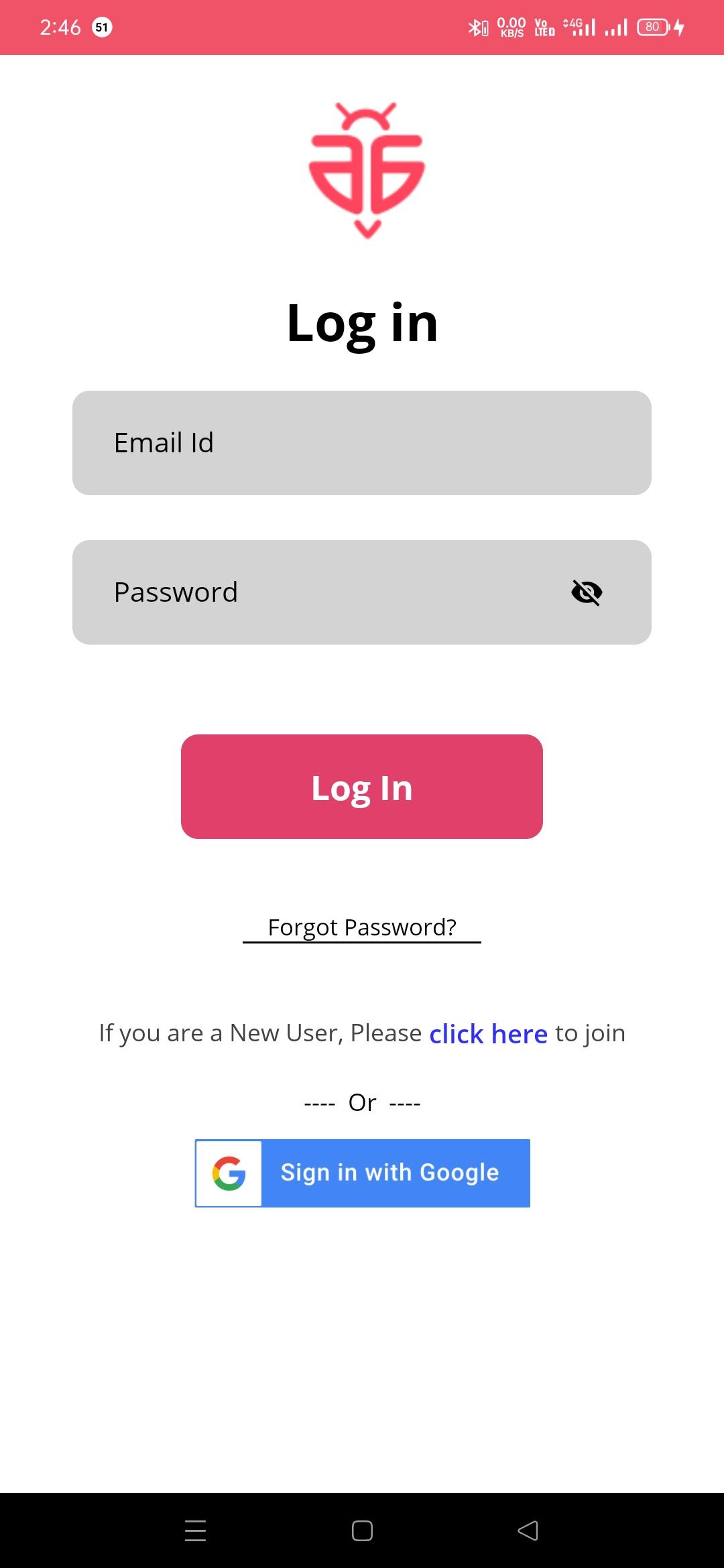
Task: Open recent apps from navigation bar
Action: pyautogui.click(x=195, y=1530)
